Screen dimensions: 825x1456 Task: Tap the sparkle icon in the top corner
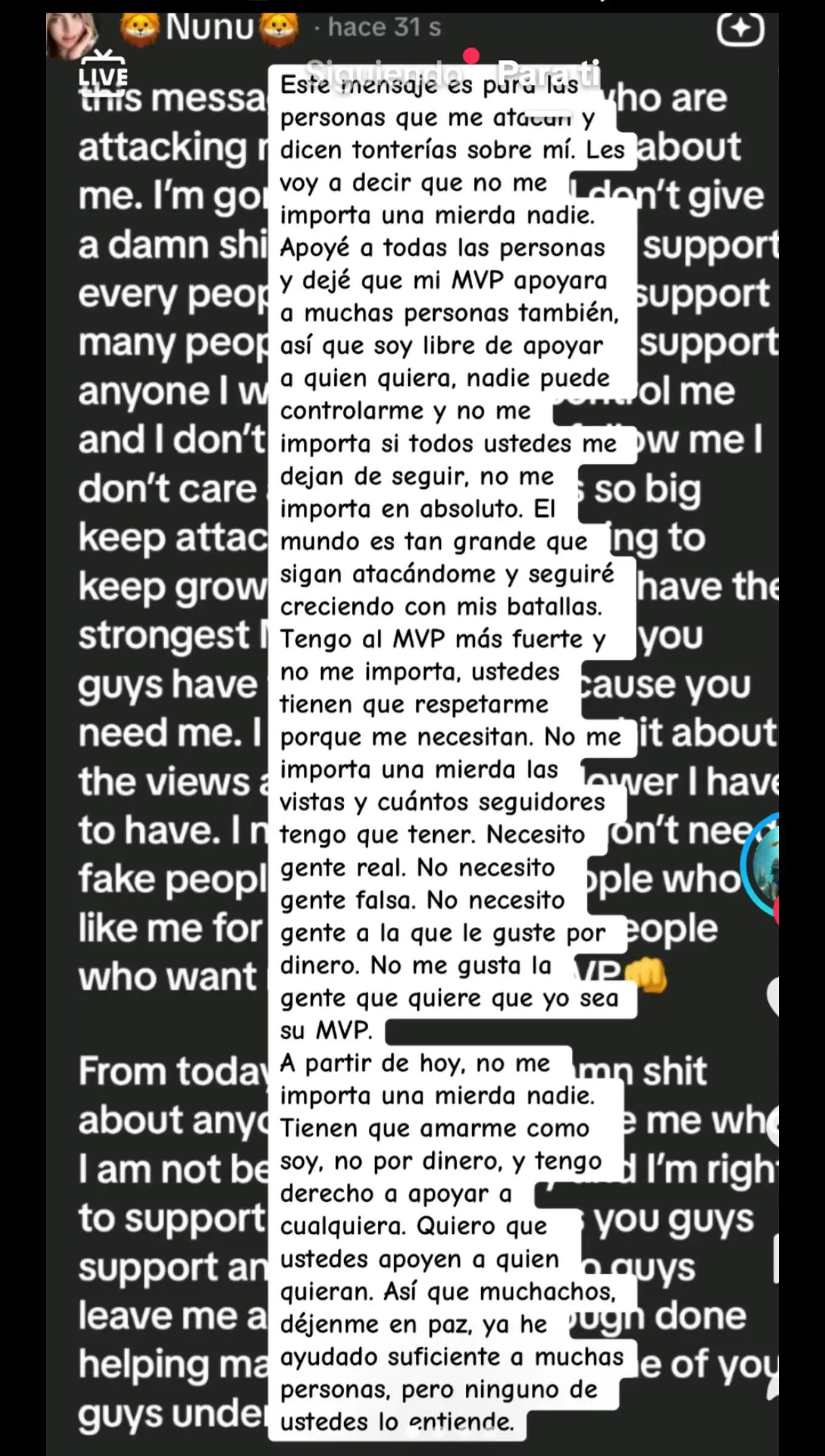tap(740, 29)
